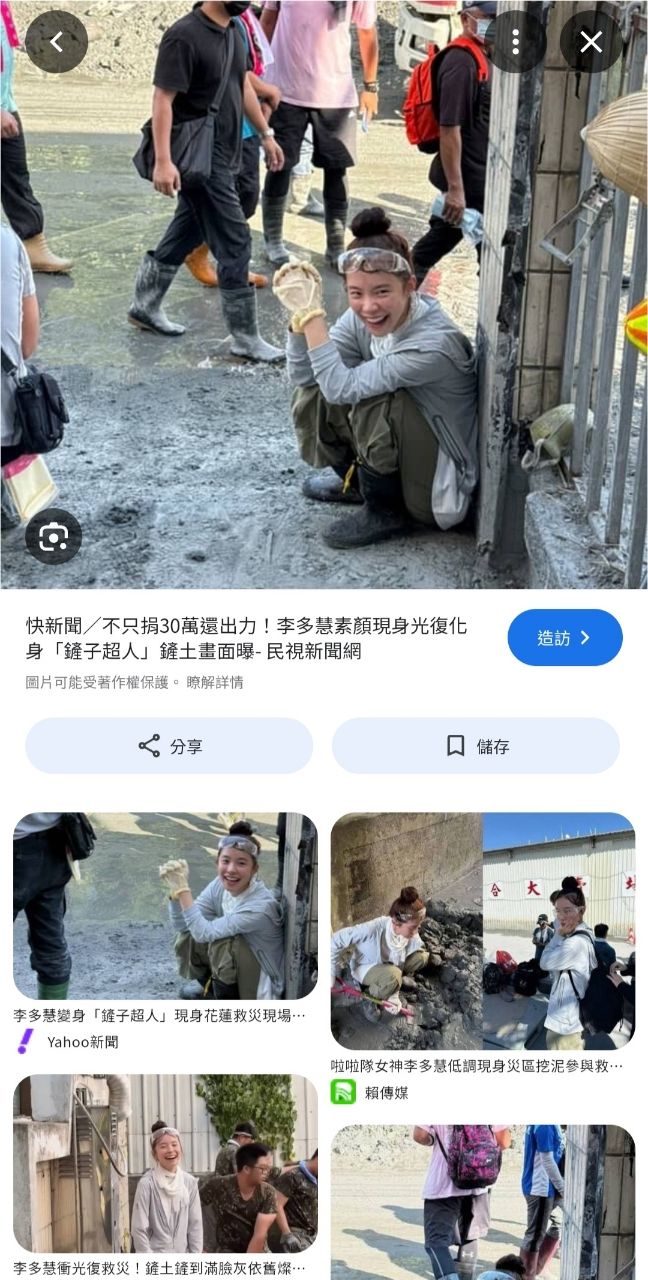Go back using the top-left arrow

click(x=56, y=41)
